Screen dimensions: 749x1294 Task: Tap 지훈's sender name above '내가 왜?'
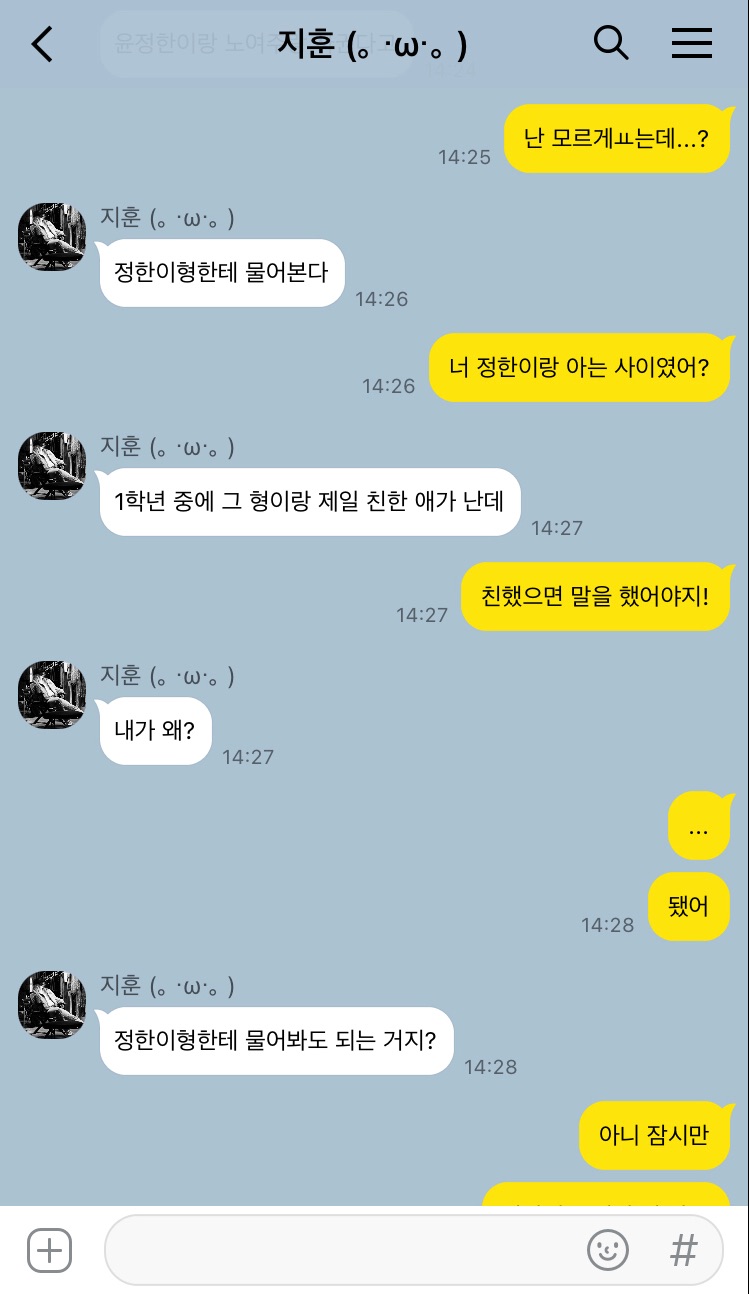coord(166,675)
